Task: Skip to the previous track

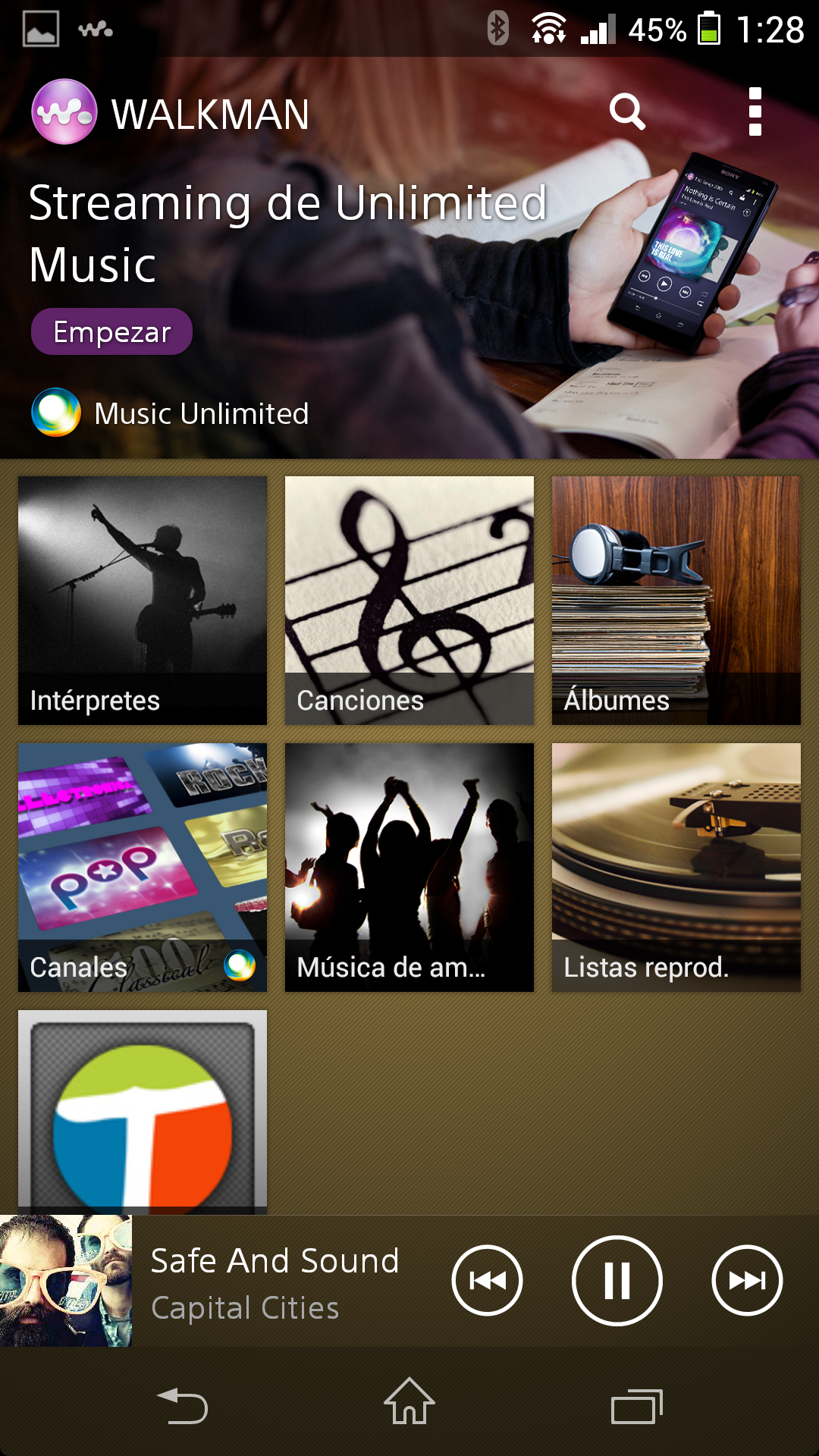Action: tap(487, 1281)
